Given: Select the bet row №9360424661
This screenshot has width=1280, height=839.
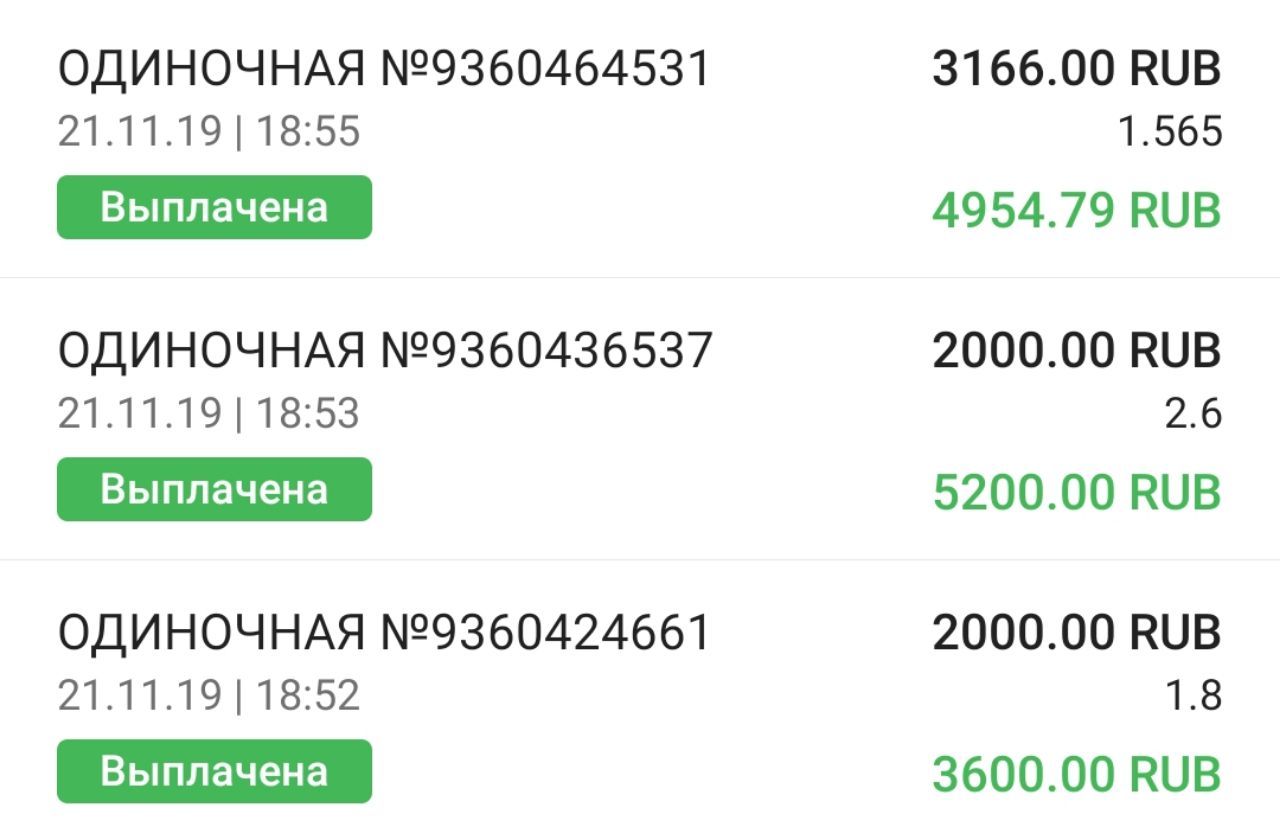Looking at the screenshot, I should click(x=384, y=633).
